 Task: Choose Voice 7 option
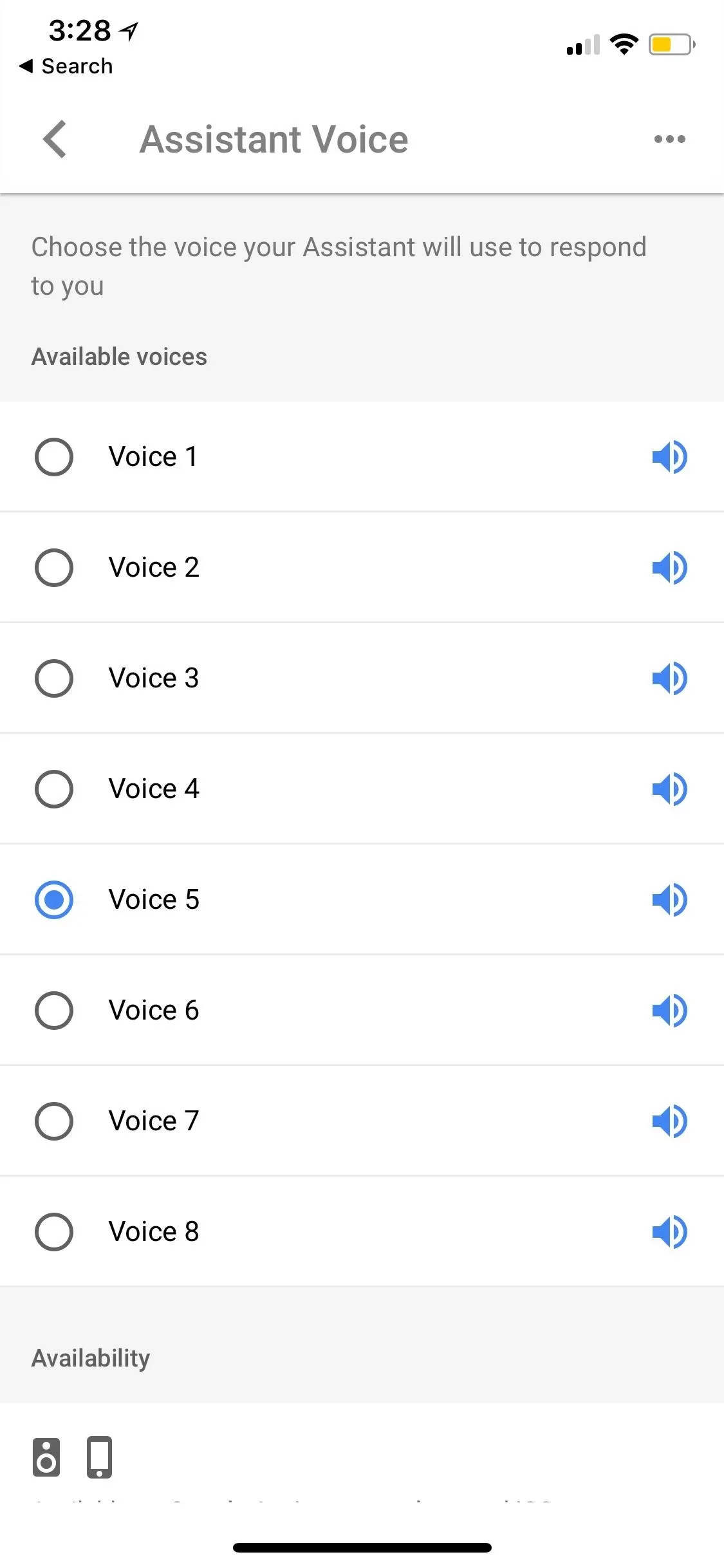point(54,1121)
